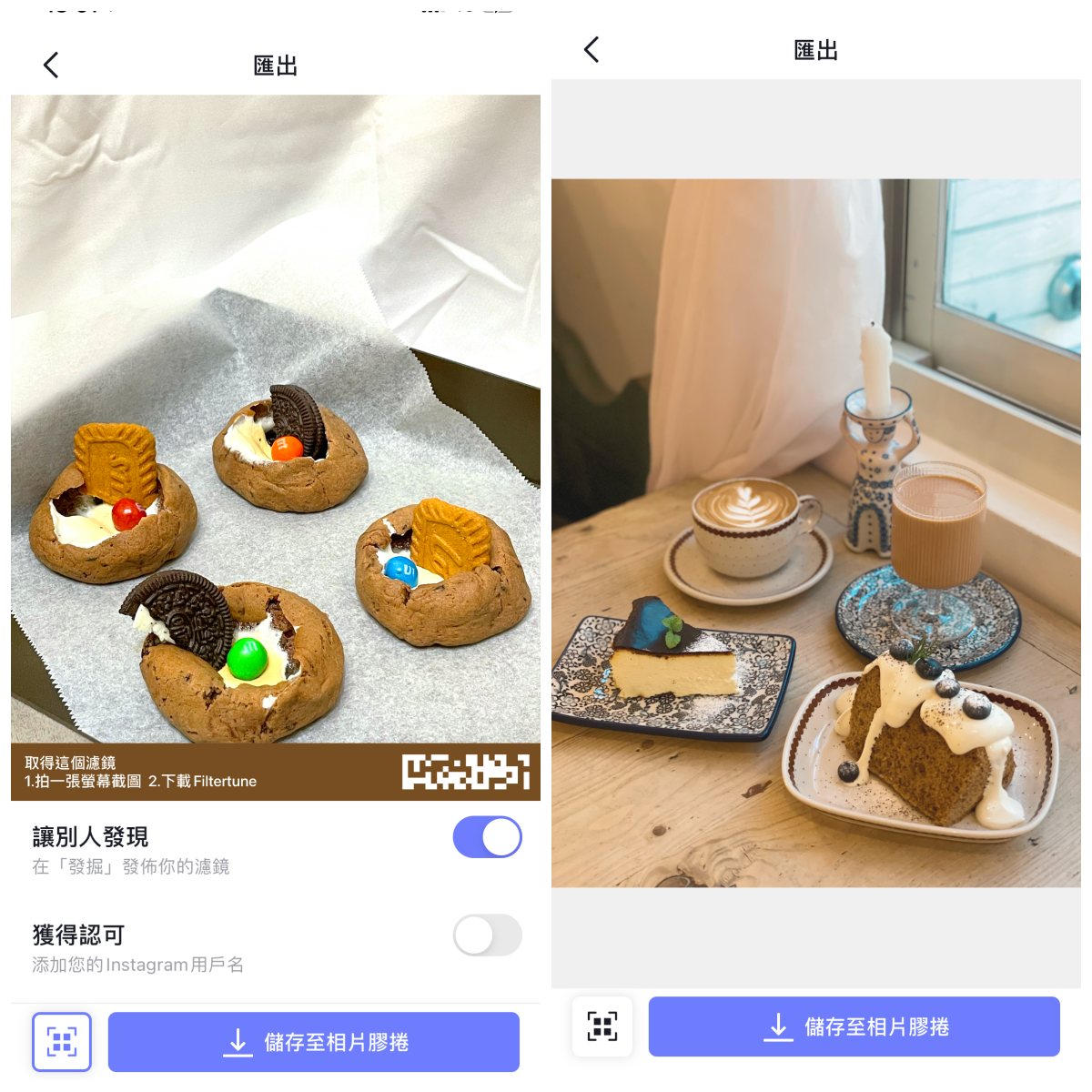Save the cafe dessert photo to camera roll
The width and height of the screenshot is (1092, 1092).
854,1026
